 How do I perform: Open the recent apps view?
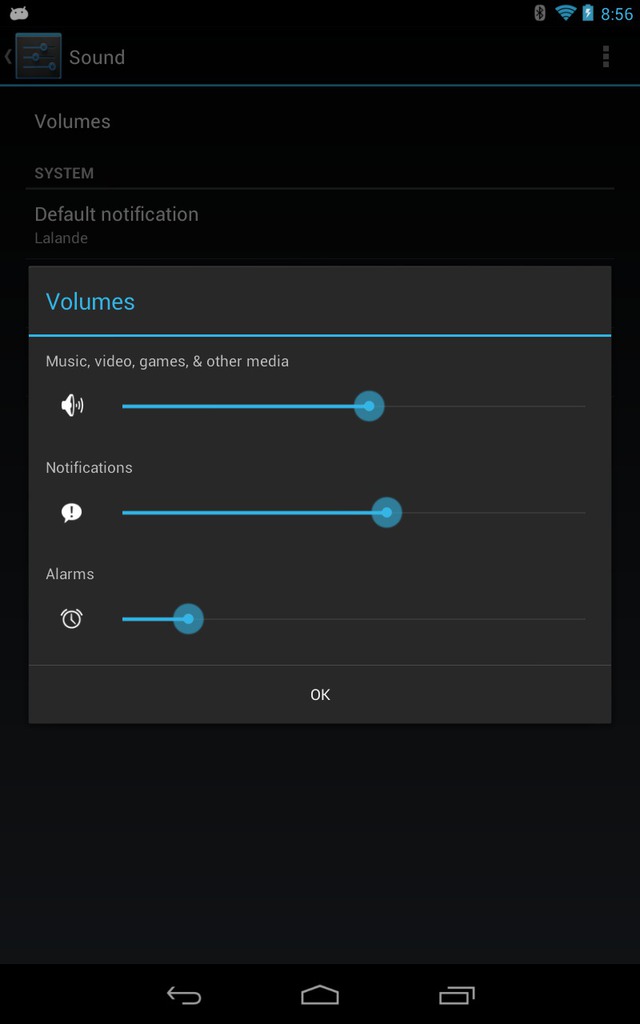coord(456,995)
